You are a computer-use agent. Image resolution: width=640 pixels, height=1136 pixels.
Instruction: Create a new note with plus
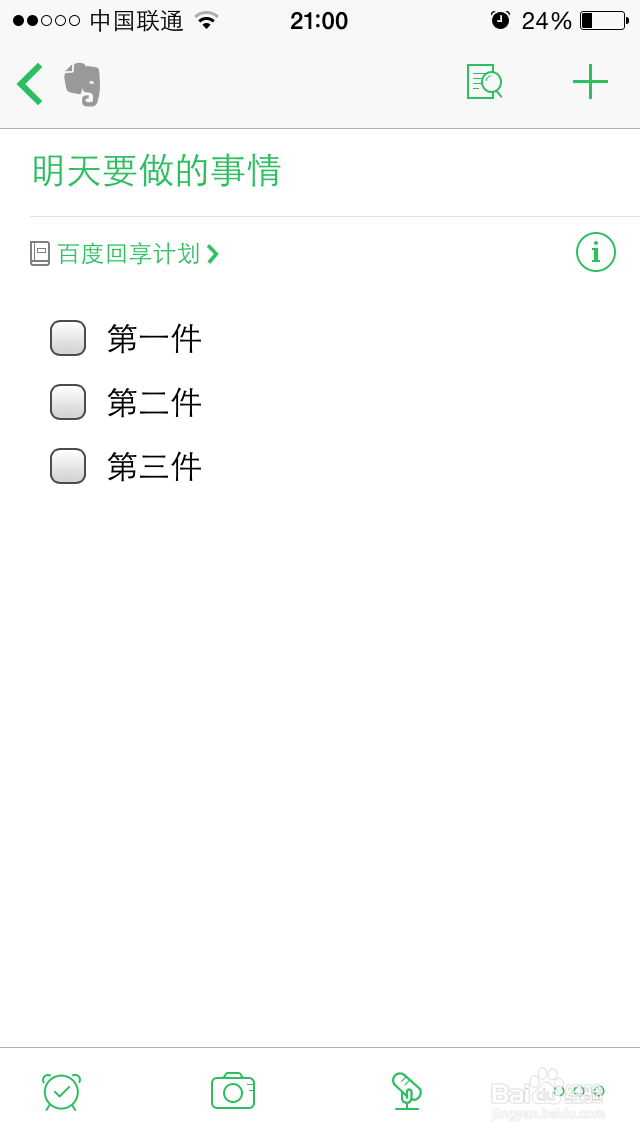pos(590,82)
